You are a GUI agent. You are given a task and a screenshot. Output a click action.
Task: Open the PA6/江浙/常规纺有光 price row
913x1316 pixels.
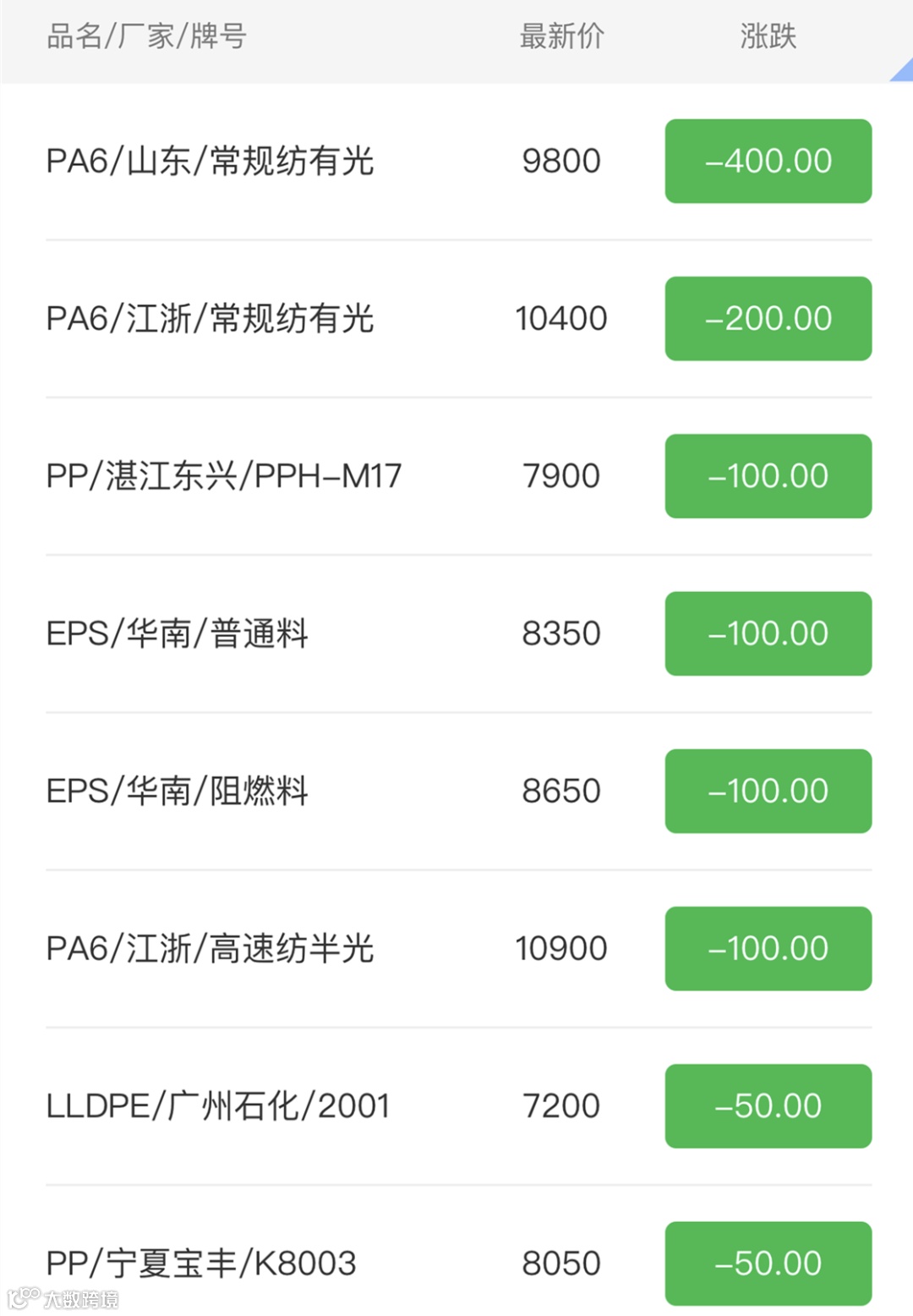(x=210, y=319)
